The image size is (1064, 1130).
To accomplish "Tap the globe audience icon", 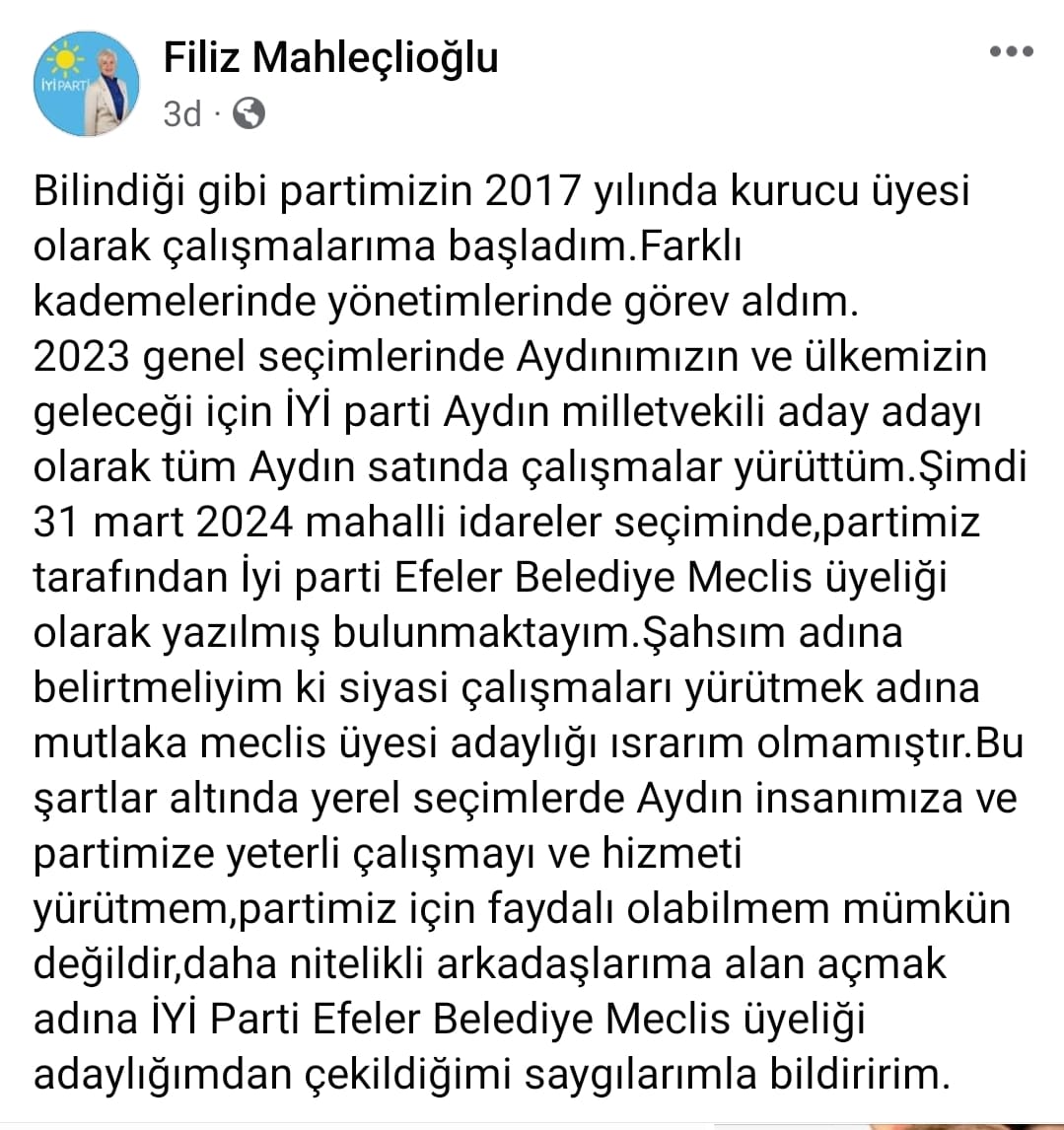I will (x=248, y=114).
